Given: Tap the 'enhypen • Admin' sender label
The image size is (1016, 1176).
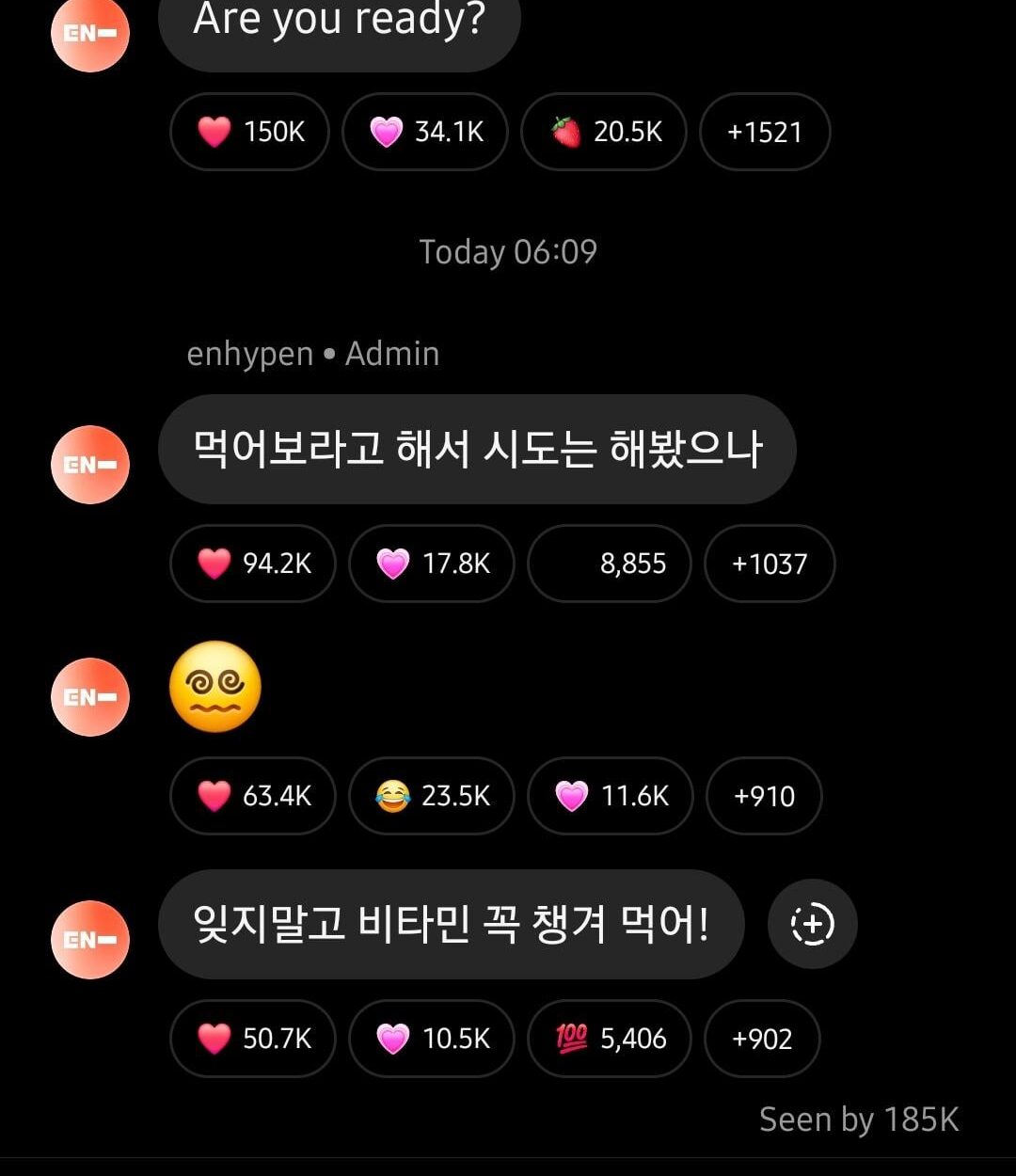Looking at the screenshot, I should pos(312,353).
